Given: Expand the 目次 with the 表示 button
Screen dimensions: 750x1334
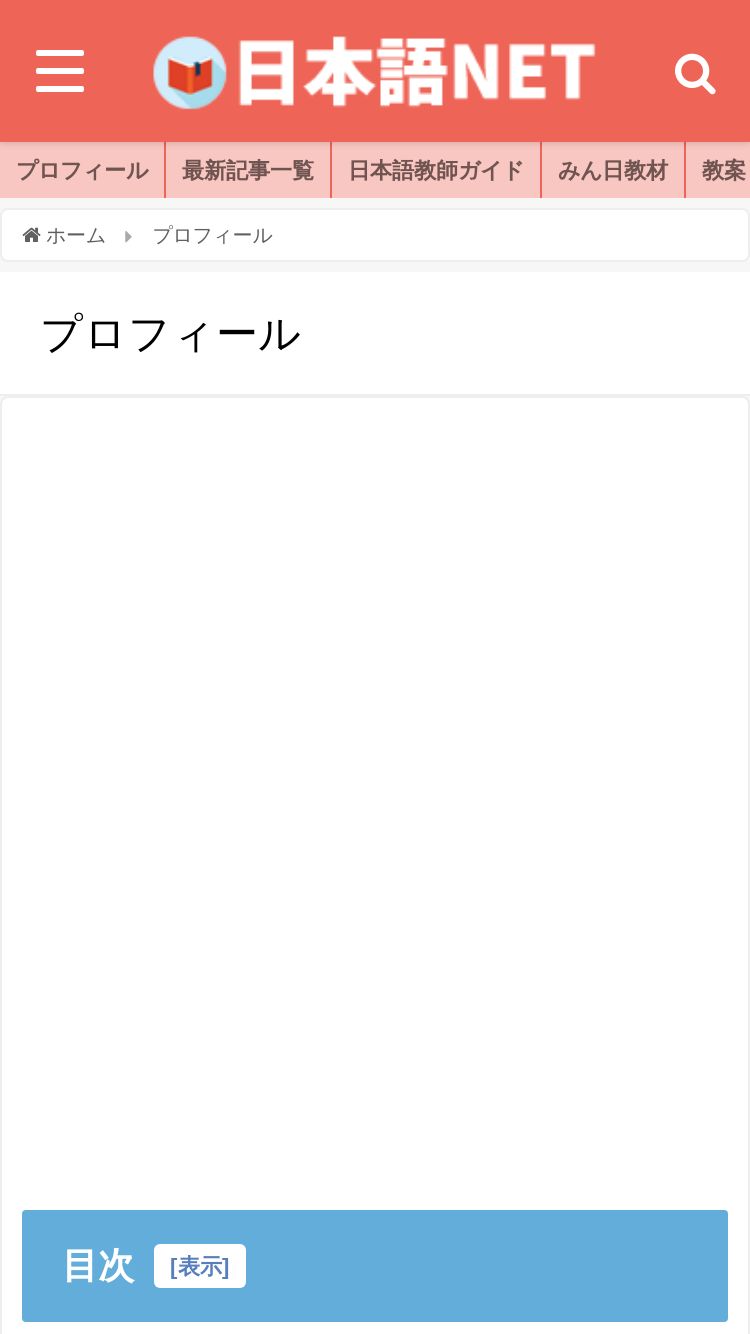Looking at the screenshot, I should tap(200, 1266).
